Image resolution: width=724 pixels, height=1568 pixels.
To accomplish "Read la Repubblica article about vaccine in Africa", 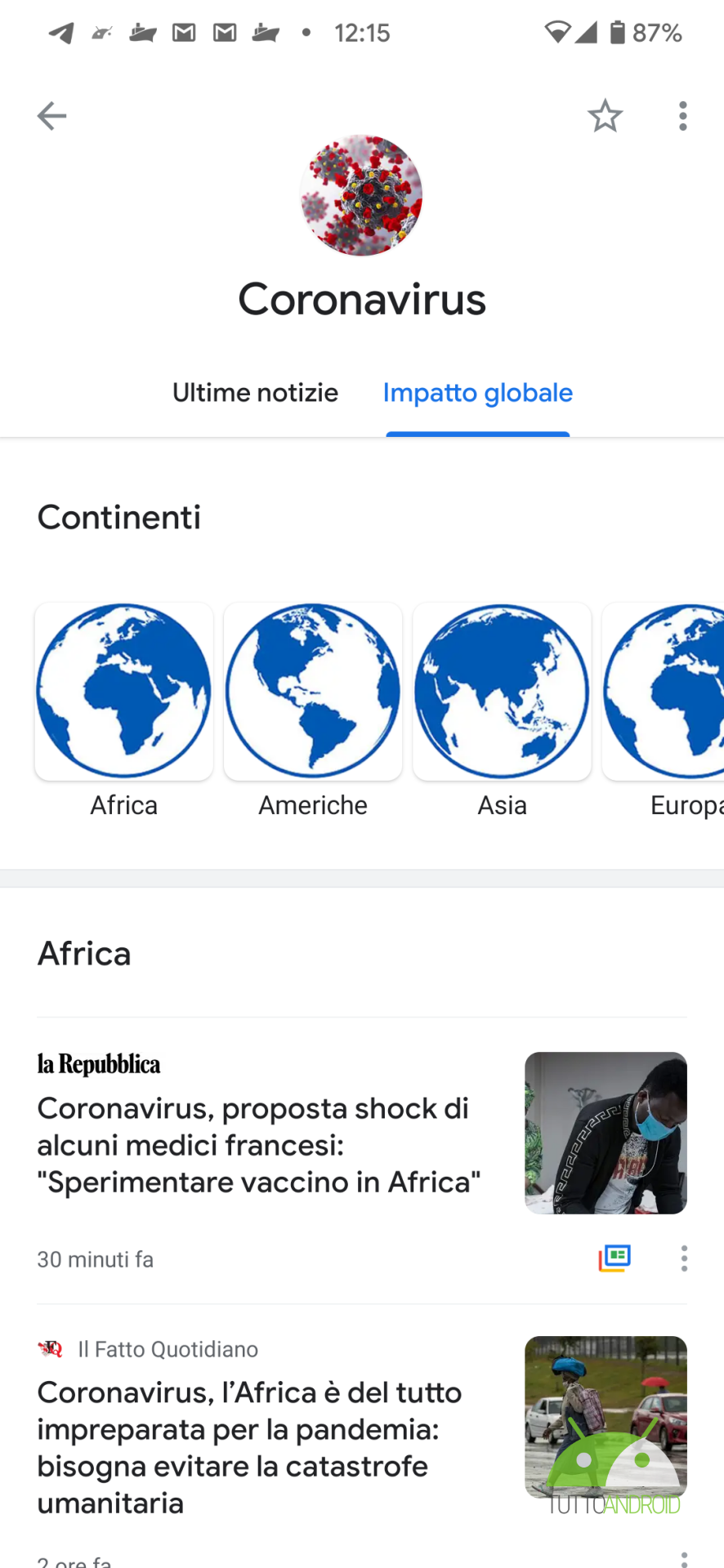I will [259, 1145].
